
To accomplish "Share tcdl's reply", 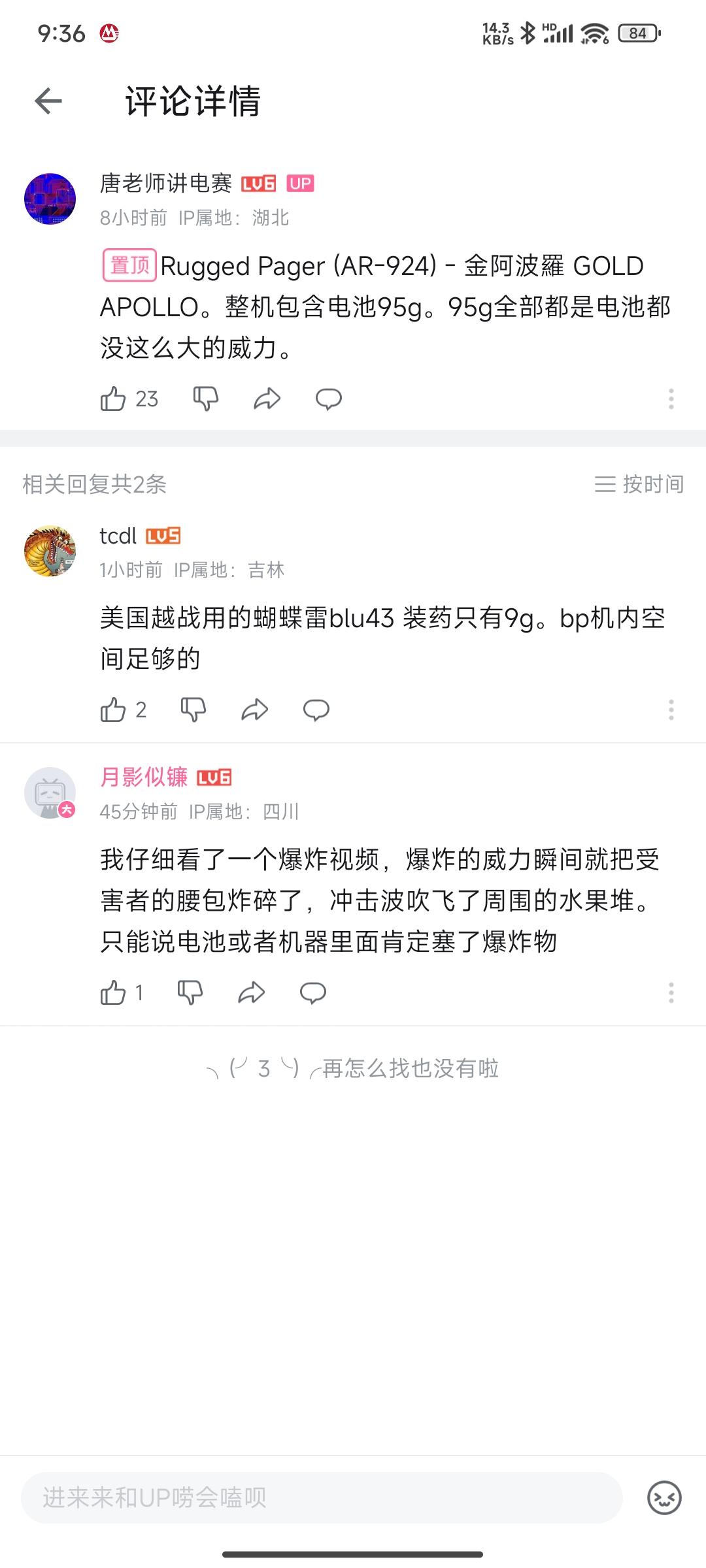I will coord(254,710).
